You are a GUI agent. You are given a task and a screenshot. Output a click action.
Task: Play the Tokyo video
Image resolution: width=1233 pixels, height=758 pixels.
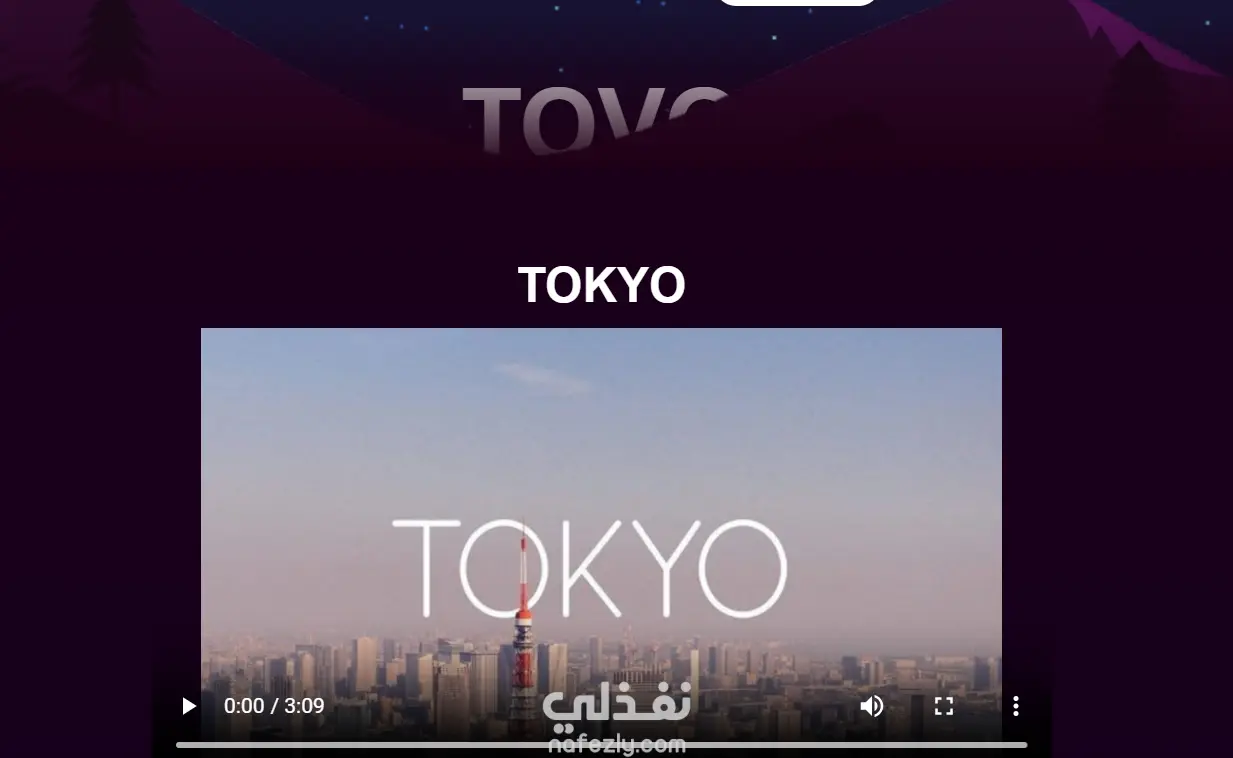[188, 706]
